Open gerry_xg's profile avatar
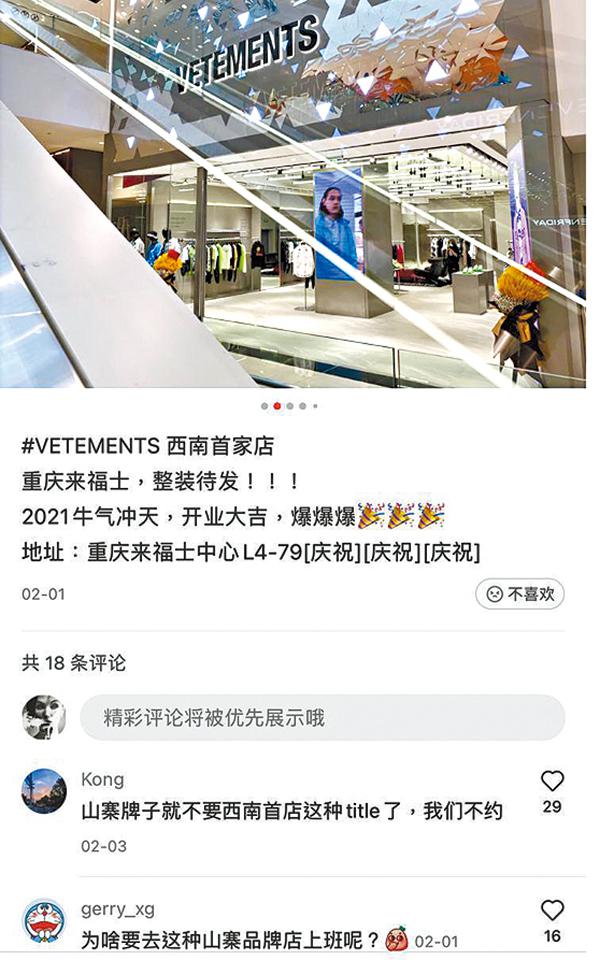 (x=44, y=921)
